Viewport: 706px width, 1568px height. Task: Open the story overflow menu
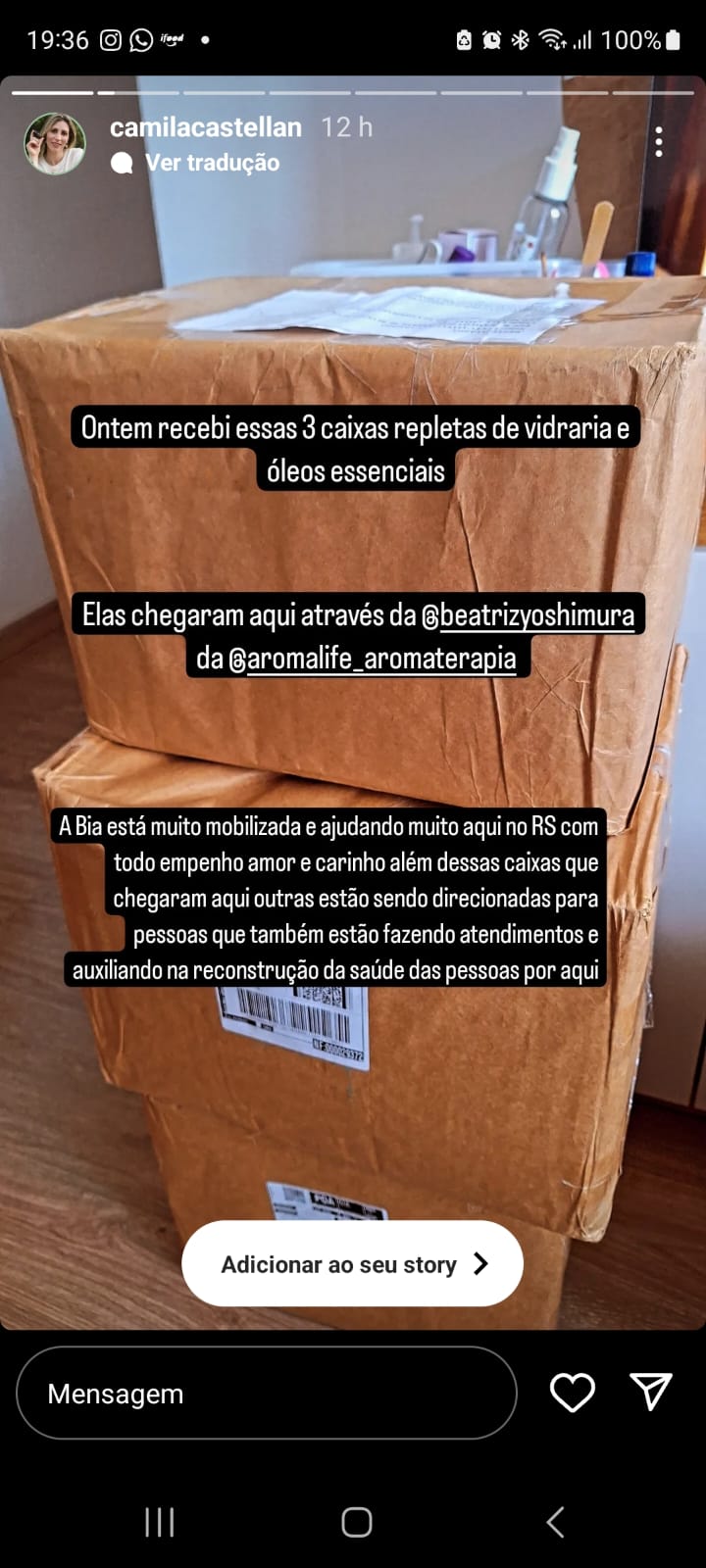tap(659, 142)
